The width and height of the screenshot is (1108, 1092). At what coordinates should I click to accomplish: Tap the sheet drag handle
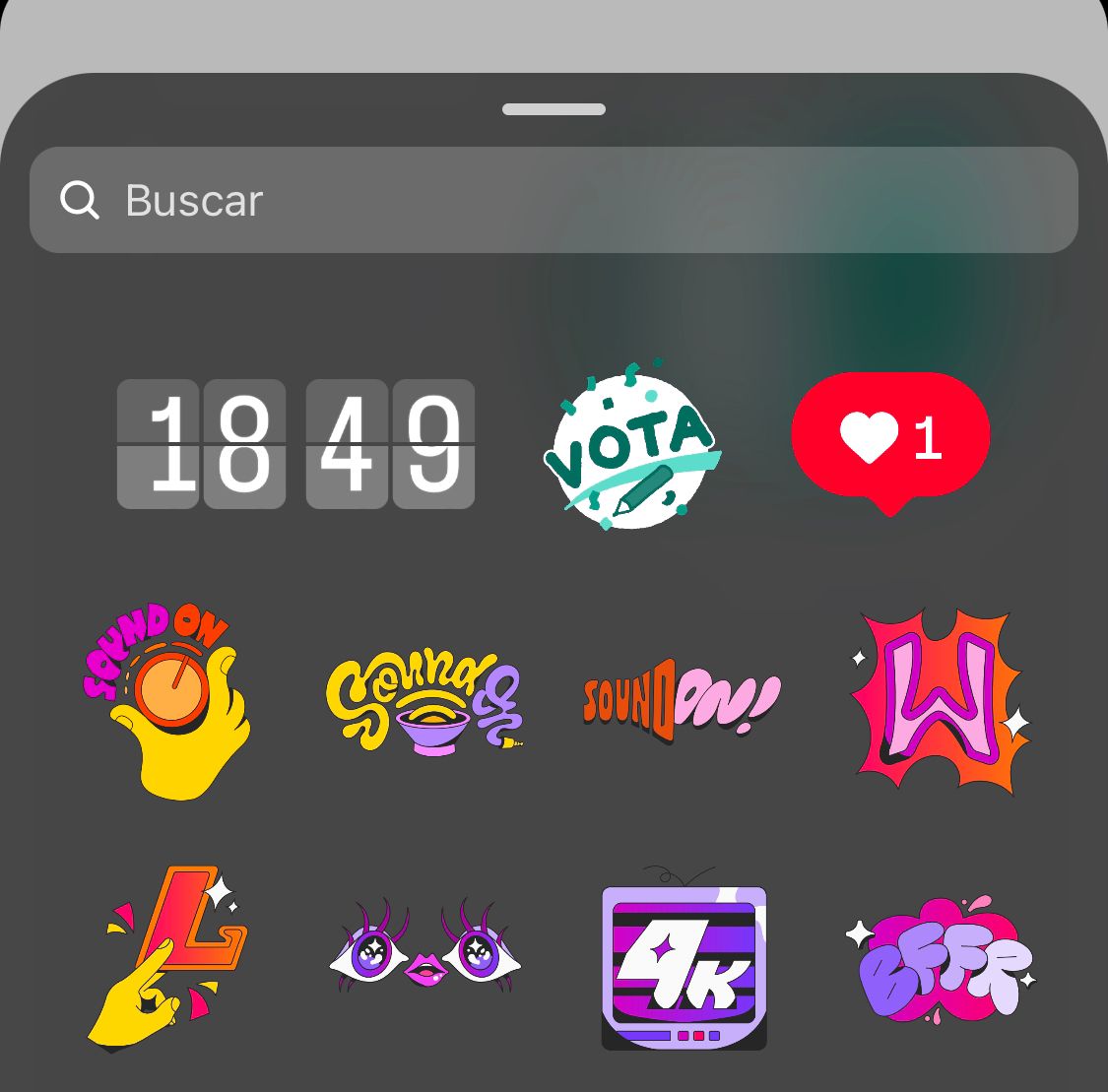(554, 109)
